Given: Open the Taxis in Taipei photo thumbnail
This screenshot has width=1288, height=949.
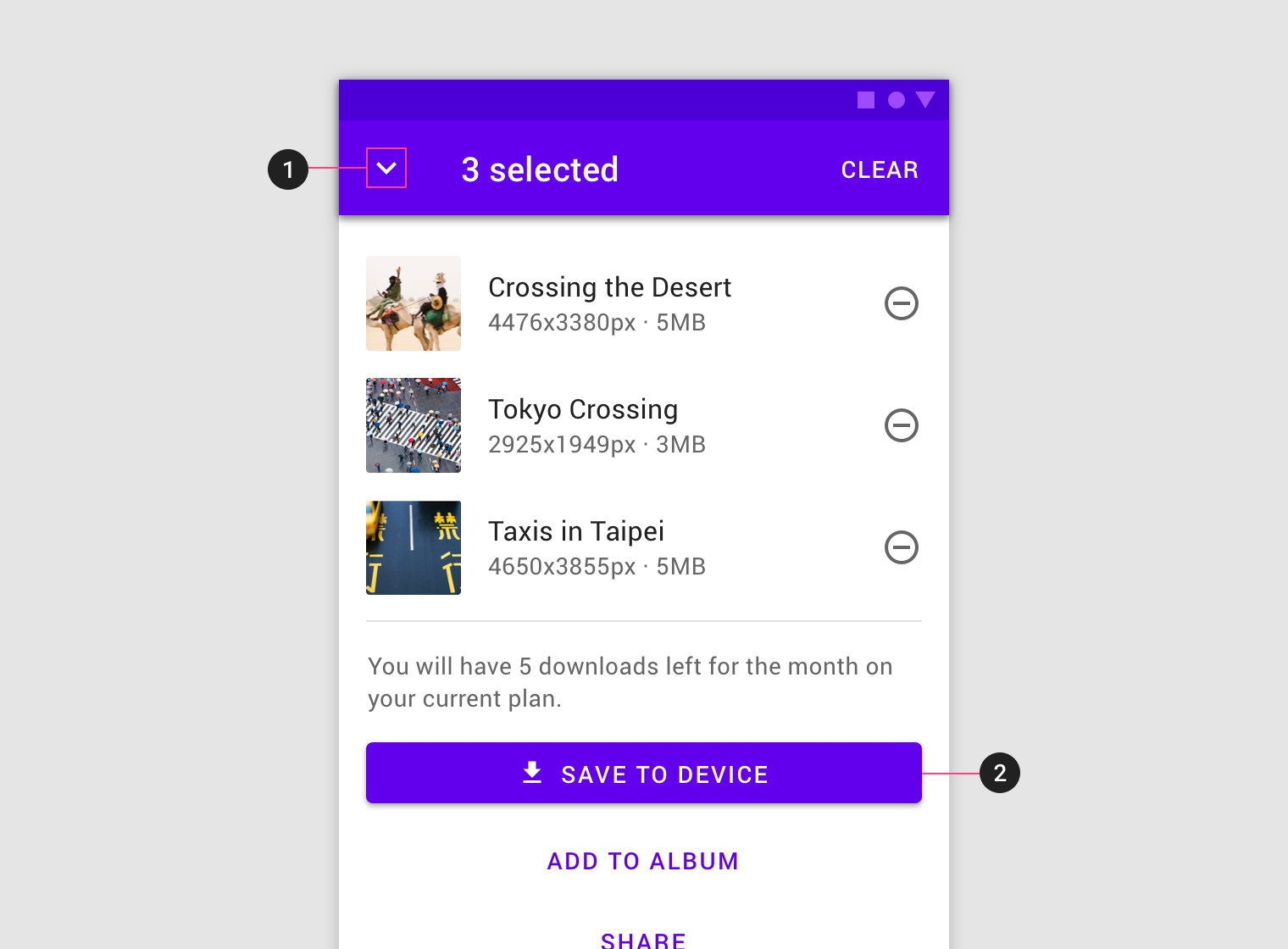Looking at the screenshot, I should tap(414, 547).
